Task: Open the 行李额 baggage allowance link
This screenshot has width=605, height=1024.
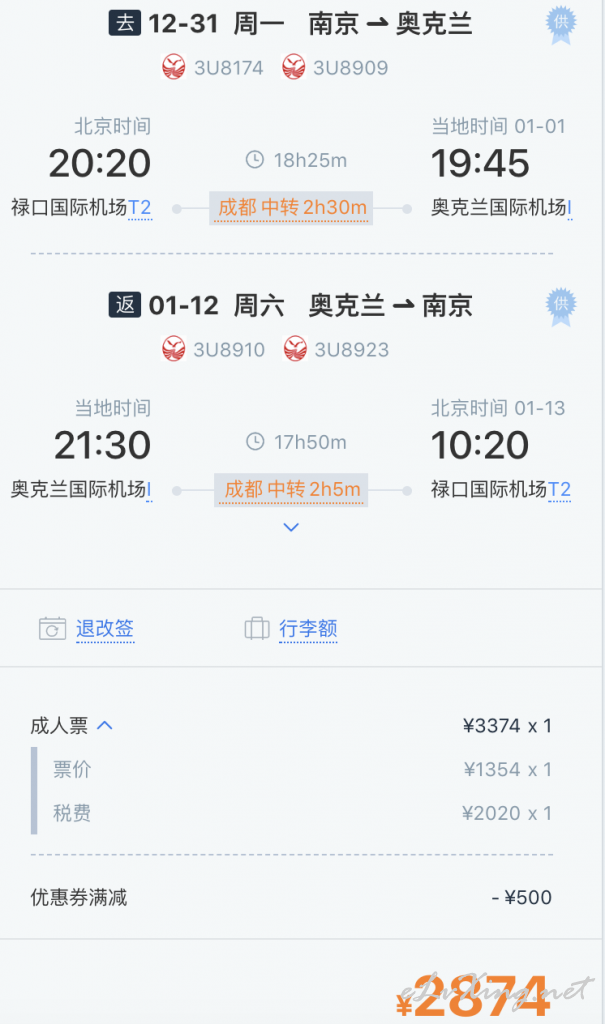Action: tap(308, 629)
